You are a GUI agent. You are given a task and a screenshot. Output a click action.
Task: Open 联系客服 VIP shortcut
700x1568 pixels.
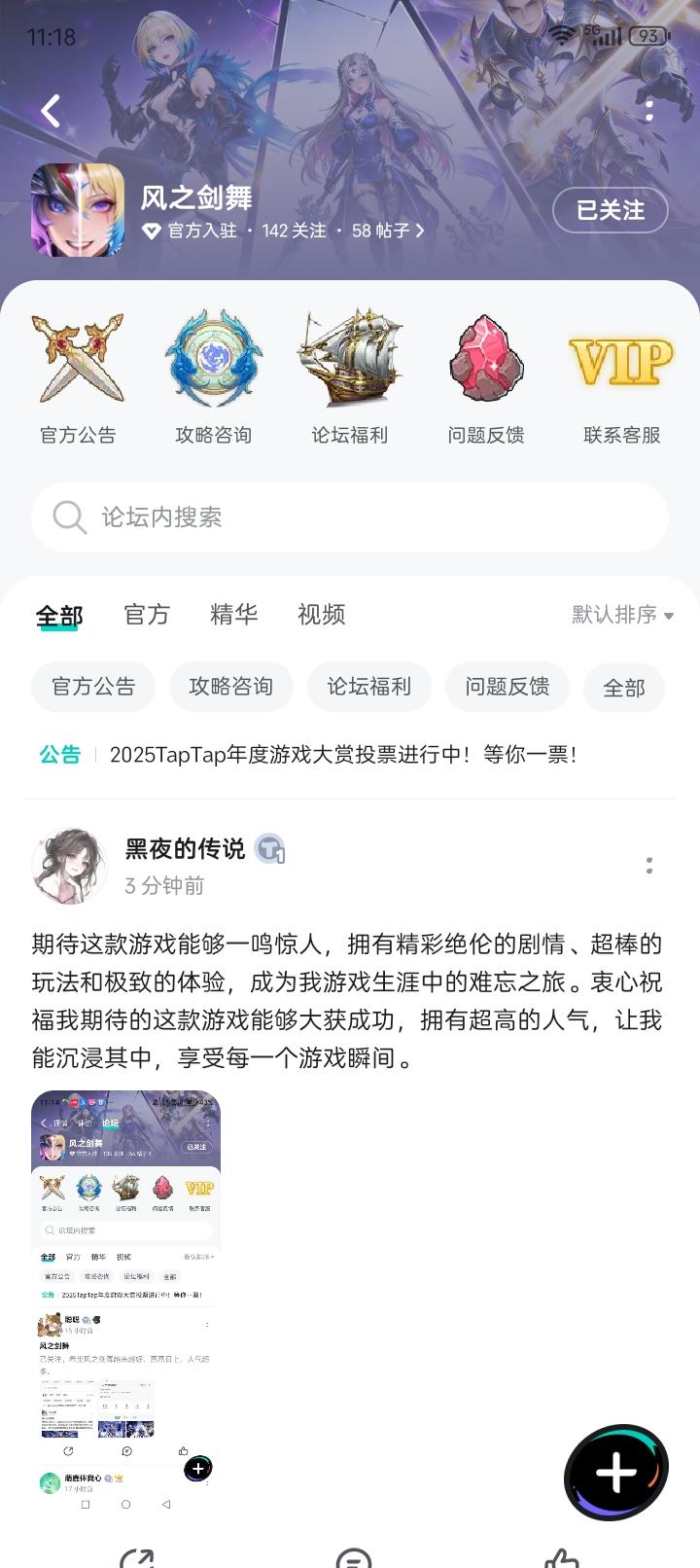pyautogui.click(x=622, y=377)
